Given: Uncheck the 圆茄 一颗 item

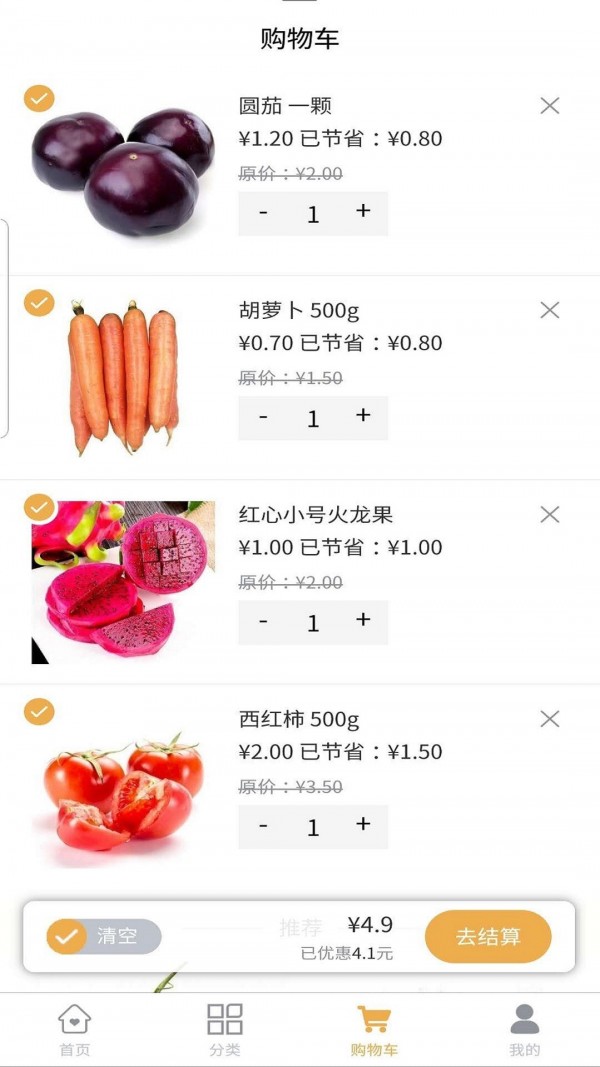Looking at the screenshot, I should pos(39,98).
